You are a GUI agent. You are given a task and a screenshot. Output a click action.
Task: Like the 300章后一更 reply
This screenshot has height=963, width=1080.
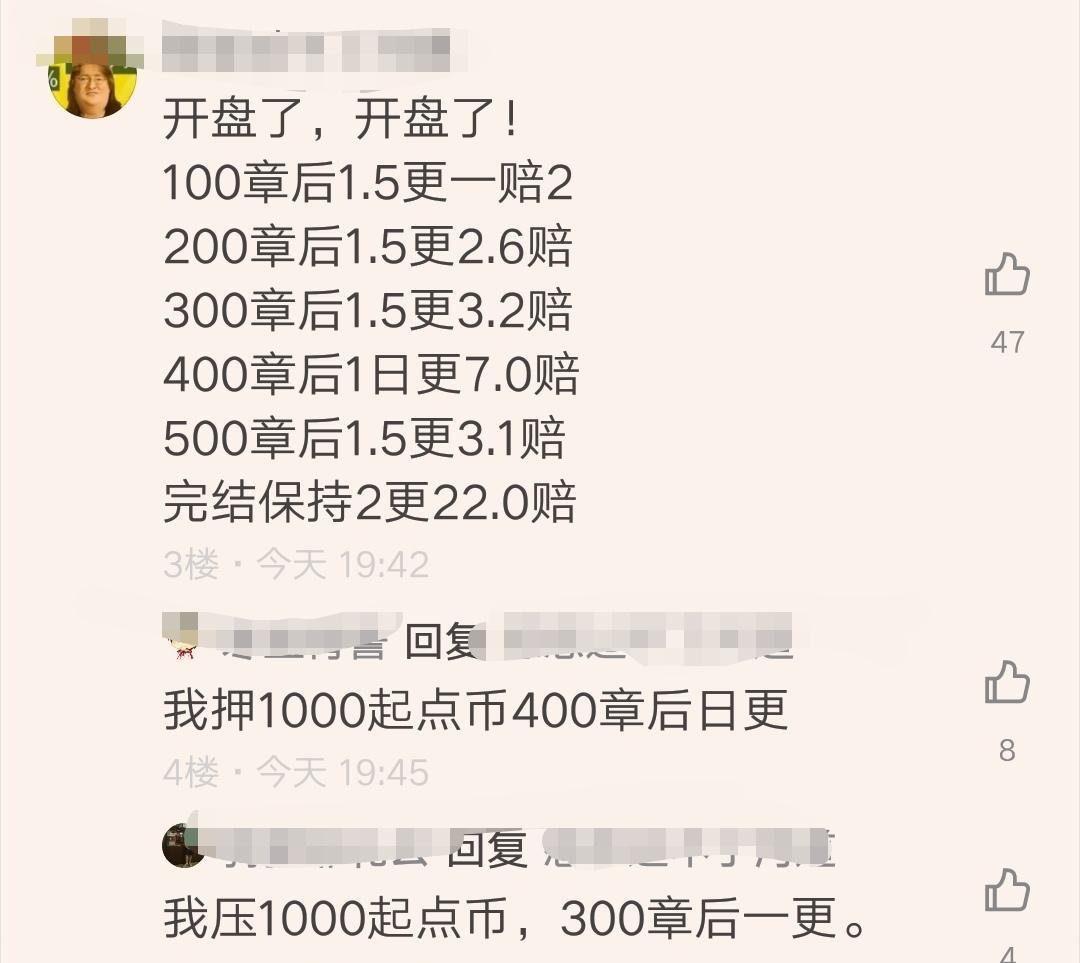coord(1006,890)
